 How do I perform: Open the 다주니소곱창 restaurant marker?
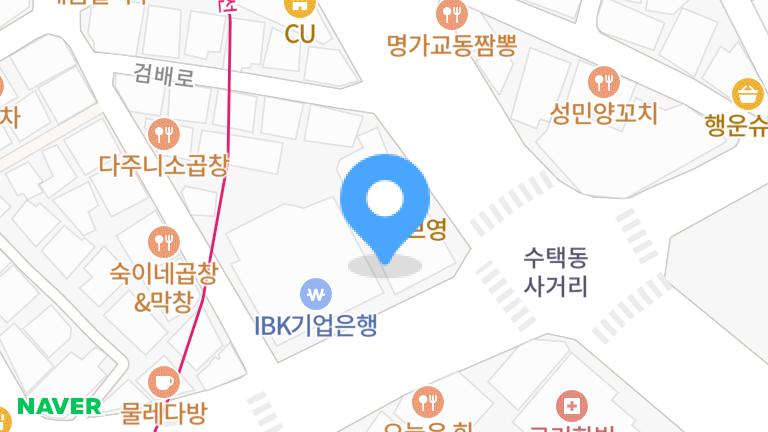pos(163,133)
